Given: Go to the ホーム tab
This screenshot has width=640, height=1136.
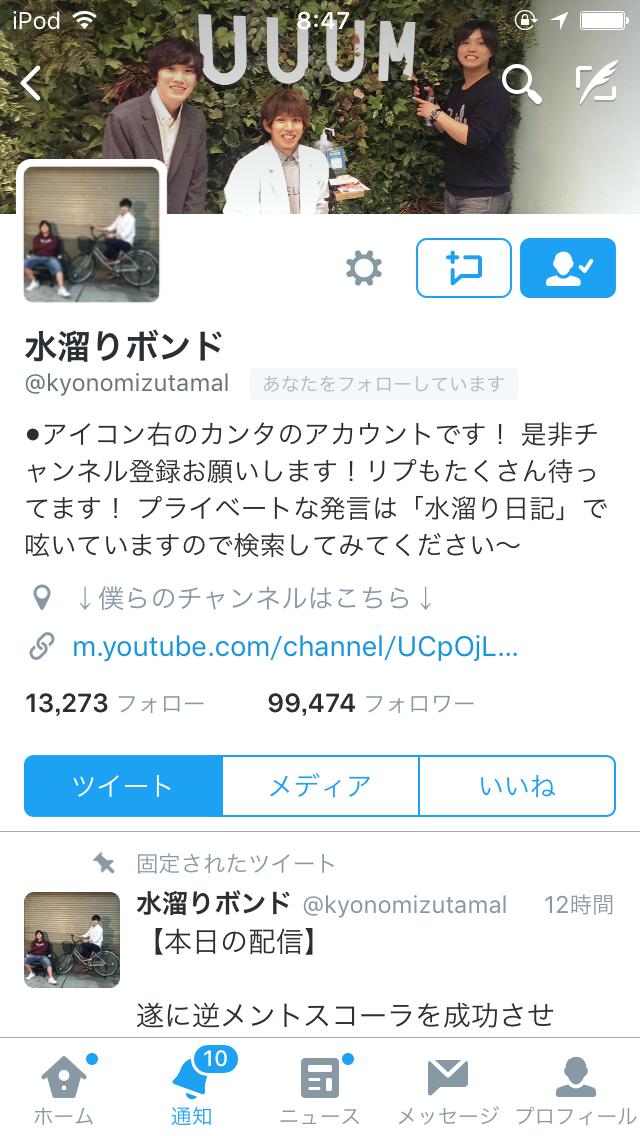Looking at the screenshot, I should click(63, 1087).
